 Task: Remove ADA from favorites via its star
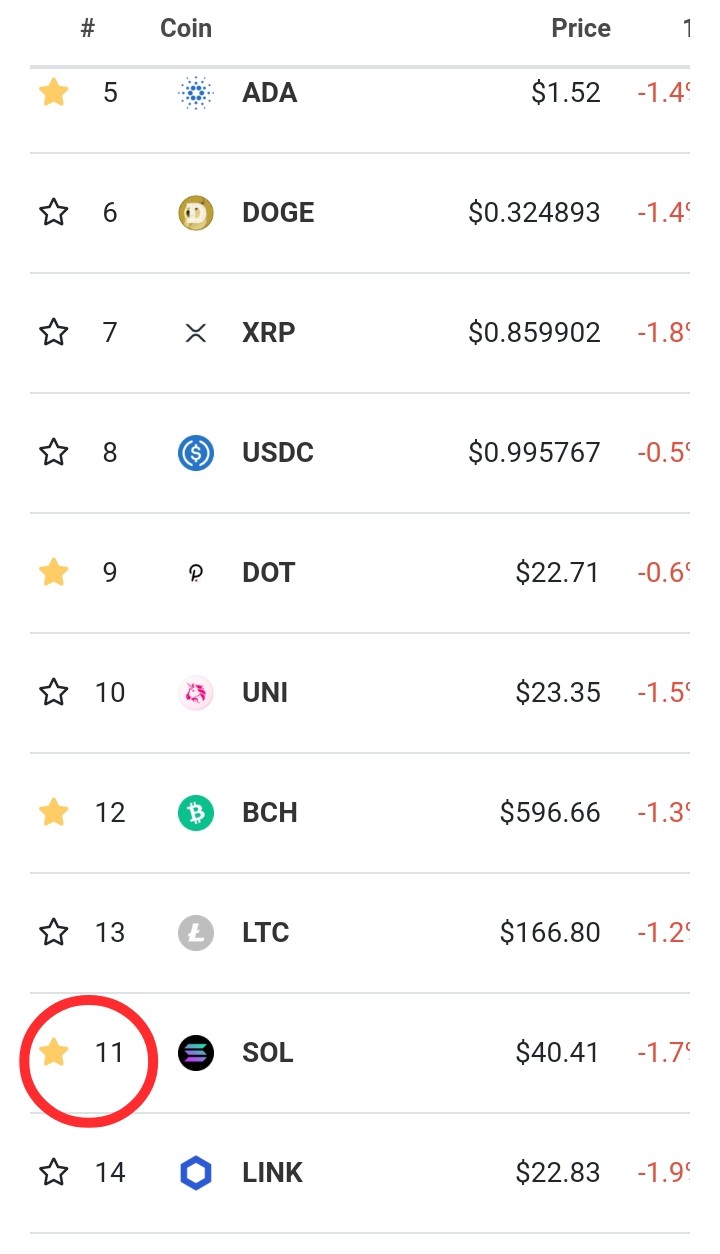pyautogui.click(x=53, y=93)
